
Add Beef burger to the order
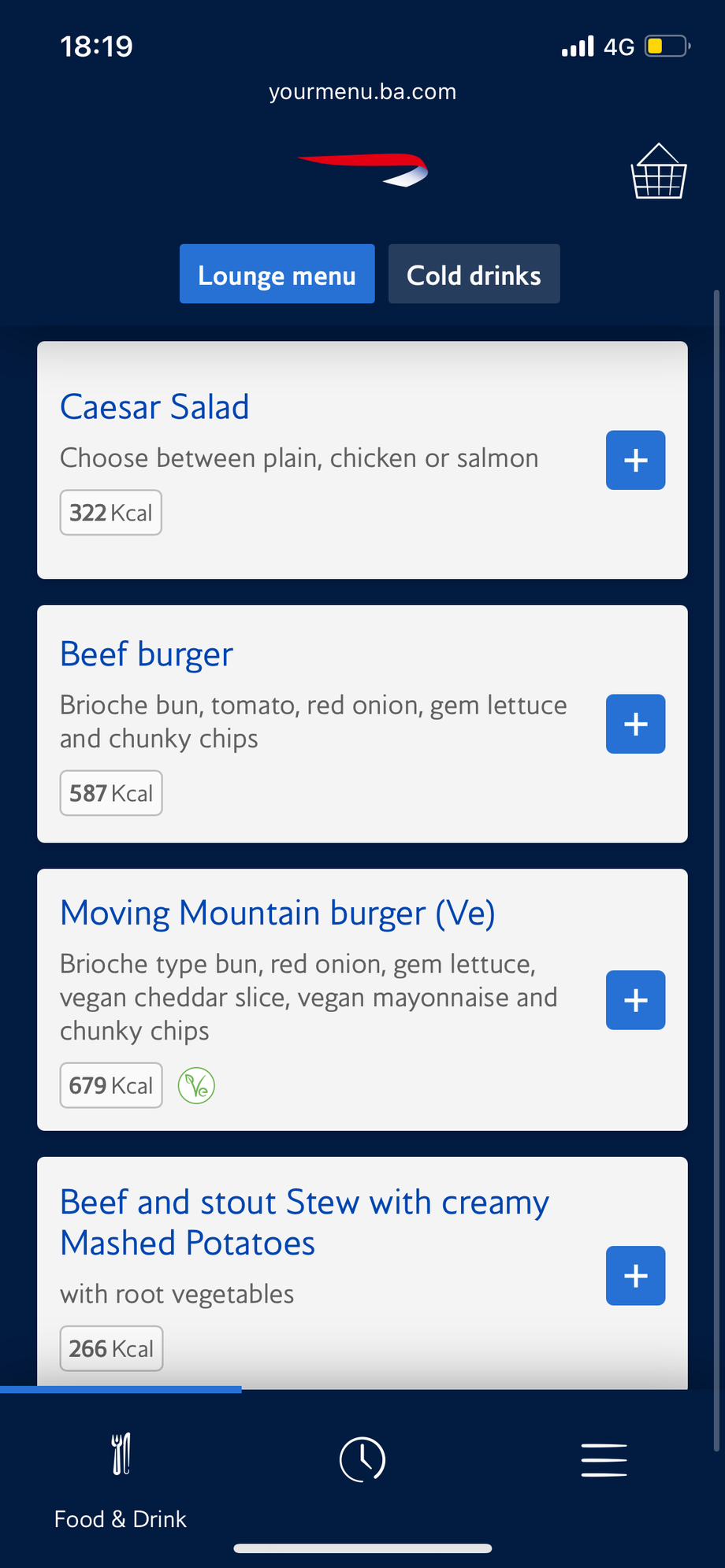pyautogui.click(x=635, y=724)
